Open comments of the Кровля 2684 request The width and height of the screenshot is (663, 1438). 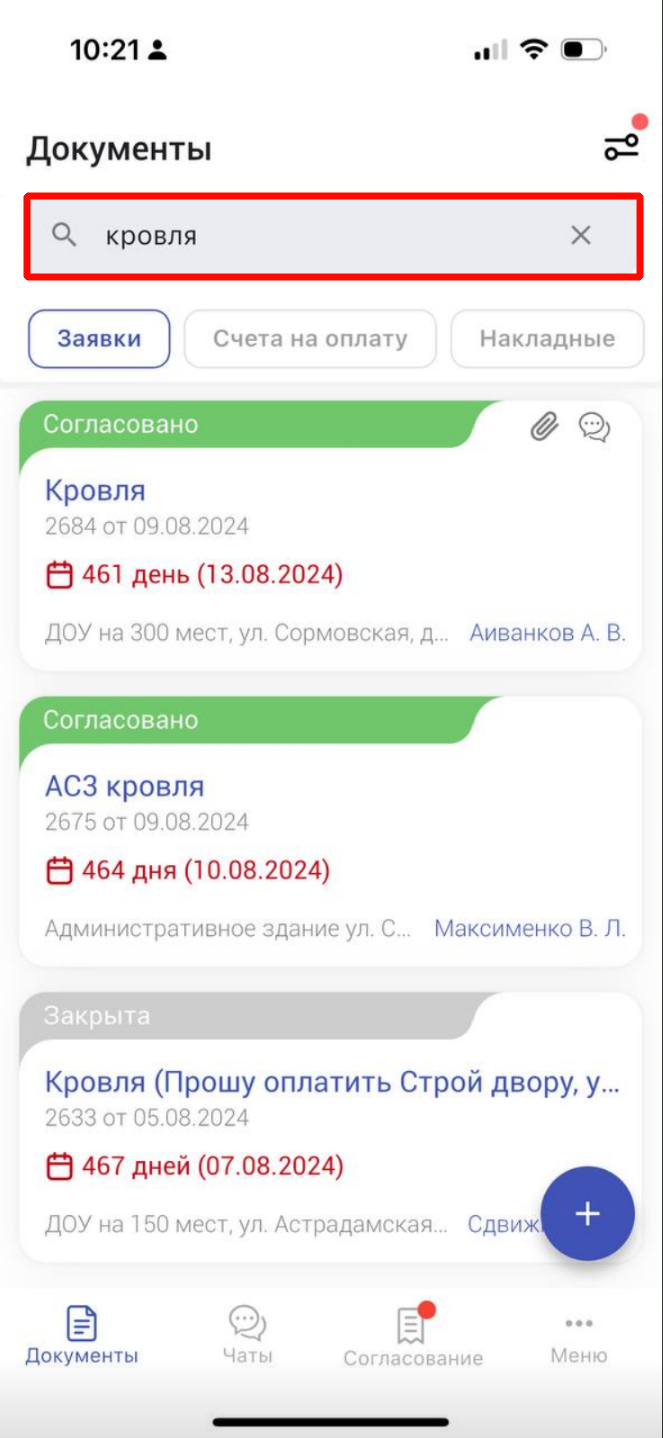click(x=595, y=428)
